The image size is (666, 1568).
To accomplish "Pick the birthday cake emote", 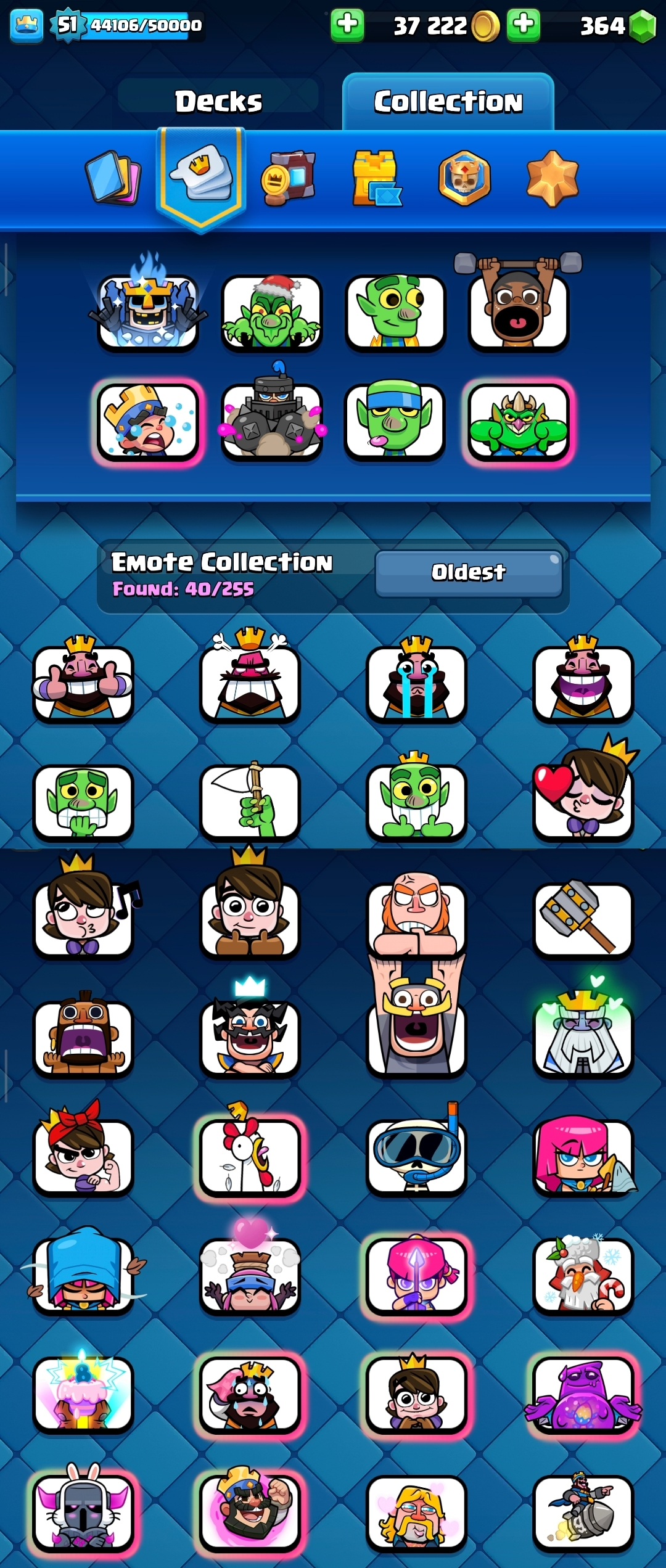I will coord(83,1394).
